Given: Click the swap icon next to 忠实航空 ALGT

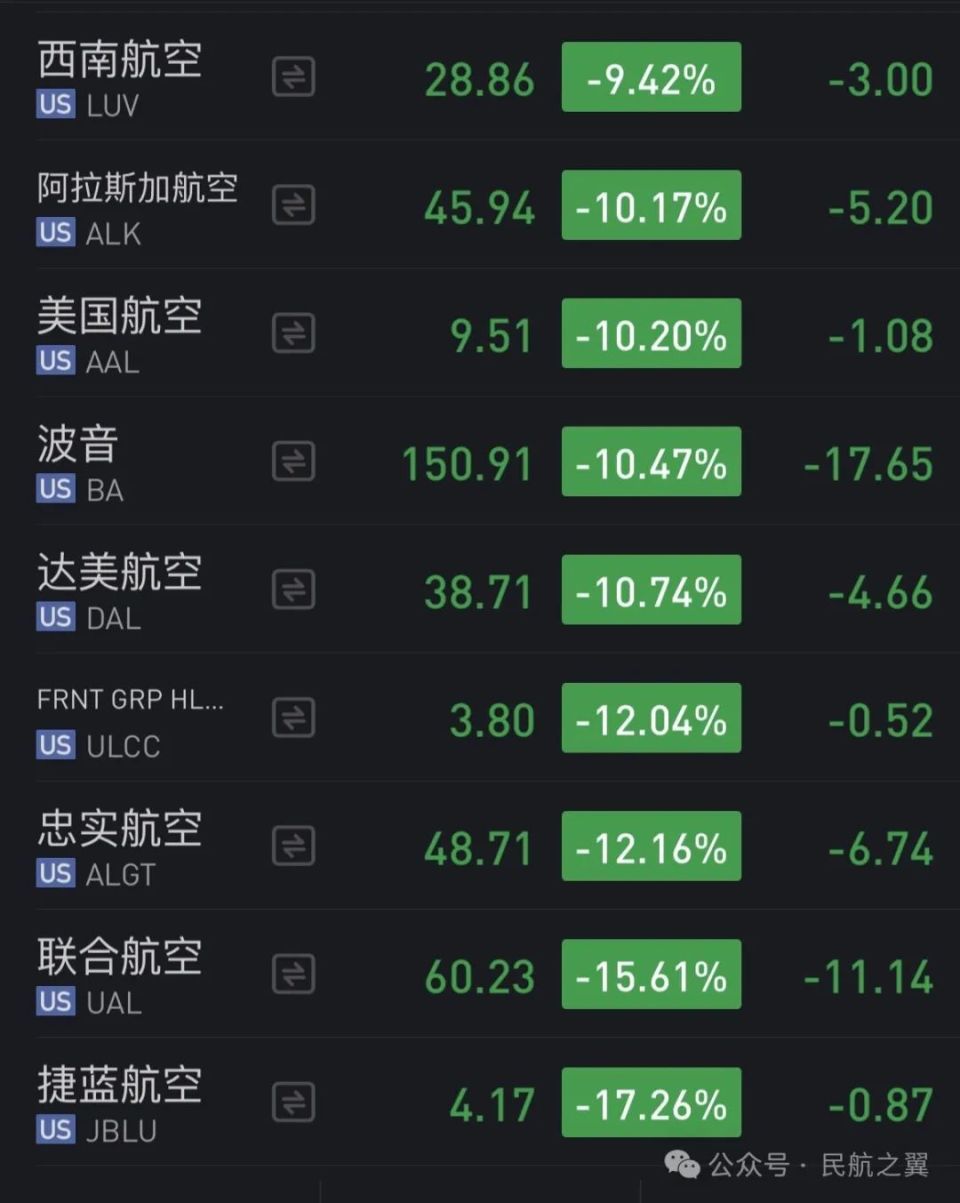Looking at the screenshot, I should pos(295,847).
